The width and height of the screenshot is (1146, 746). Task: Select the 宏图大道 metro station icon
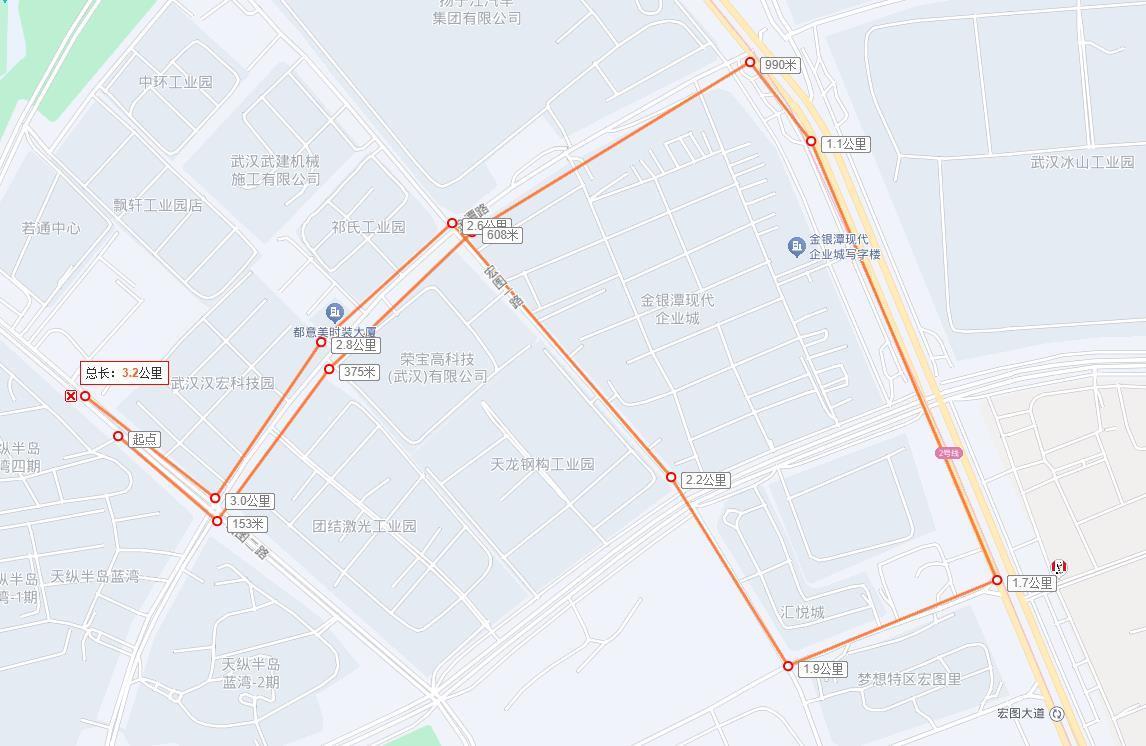click(x=1058, y=713)
